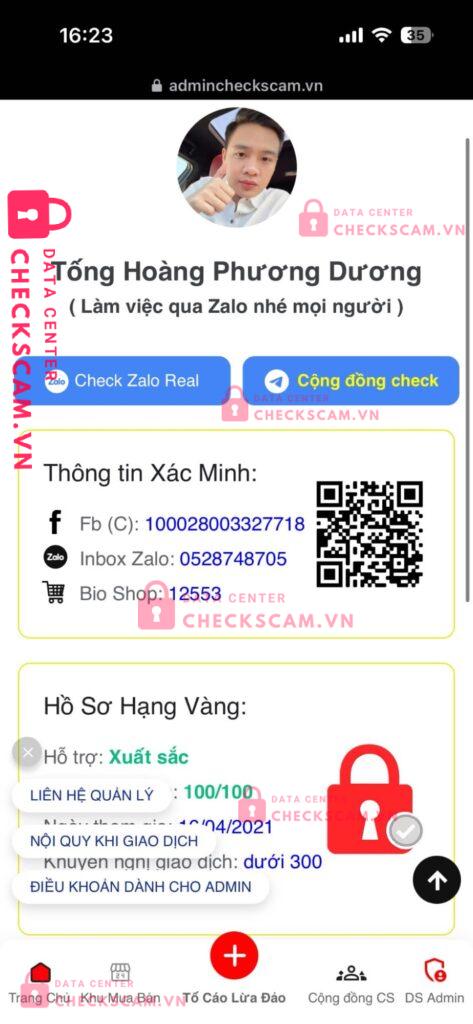Tap the red plus Tố Cáo Lừa Đảo button

pyautogui.click(x=234, y=957)
